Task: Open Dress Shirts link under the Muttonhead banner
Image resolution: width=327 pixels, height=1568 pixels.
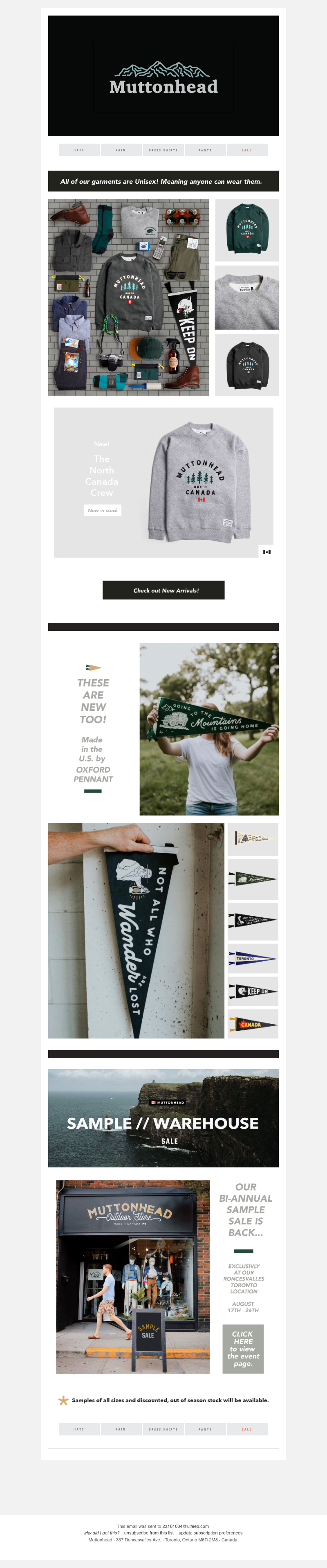Action: coord(163,150)
